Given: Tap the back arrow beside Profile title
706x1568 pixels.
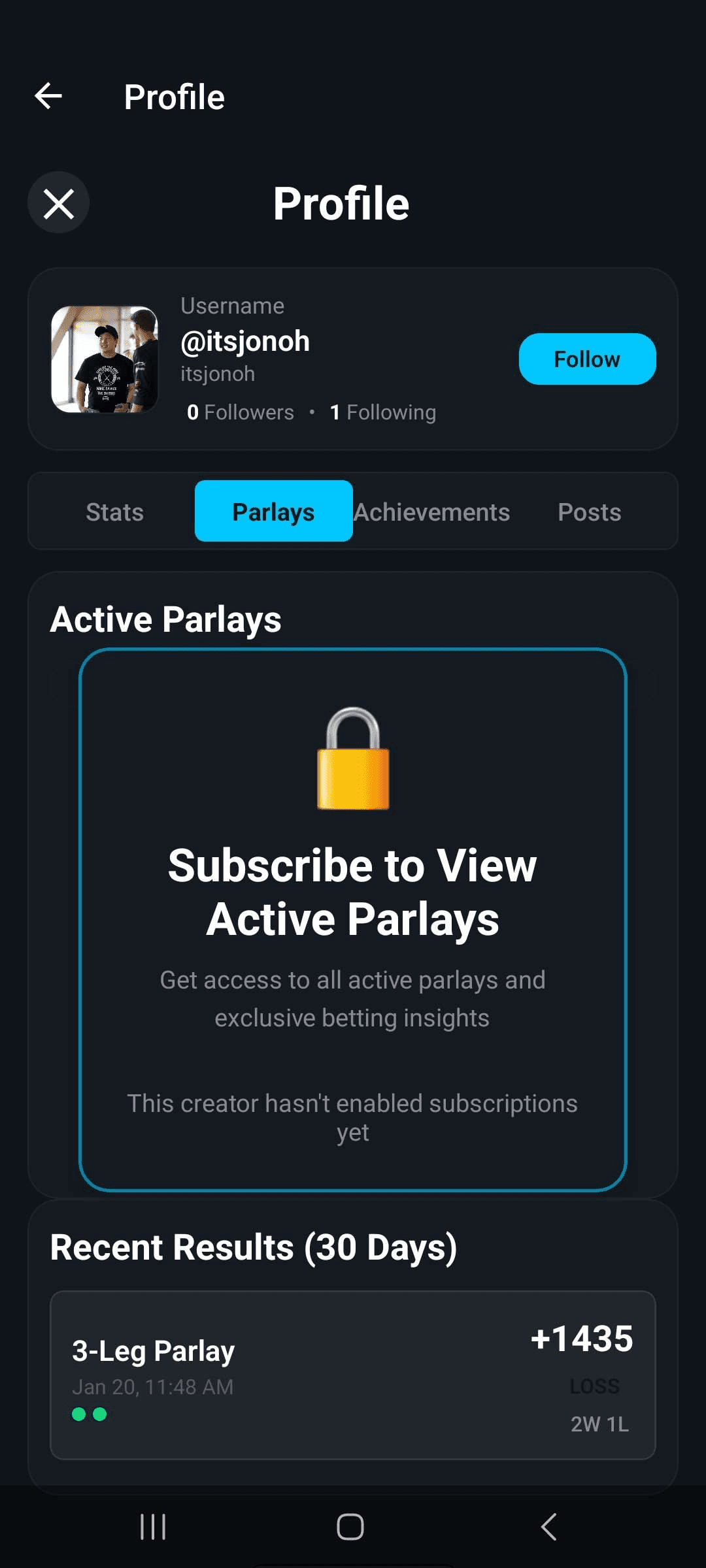Looking at the screenshot, I should click(48, 96).
